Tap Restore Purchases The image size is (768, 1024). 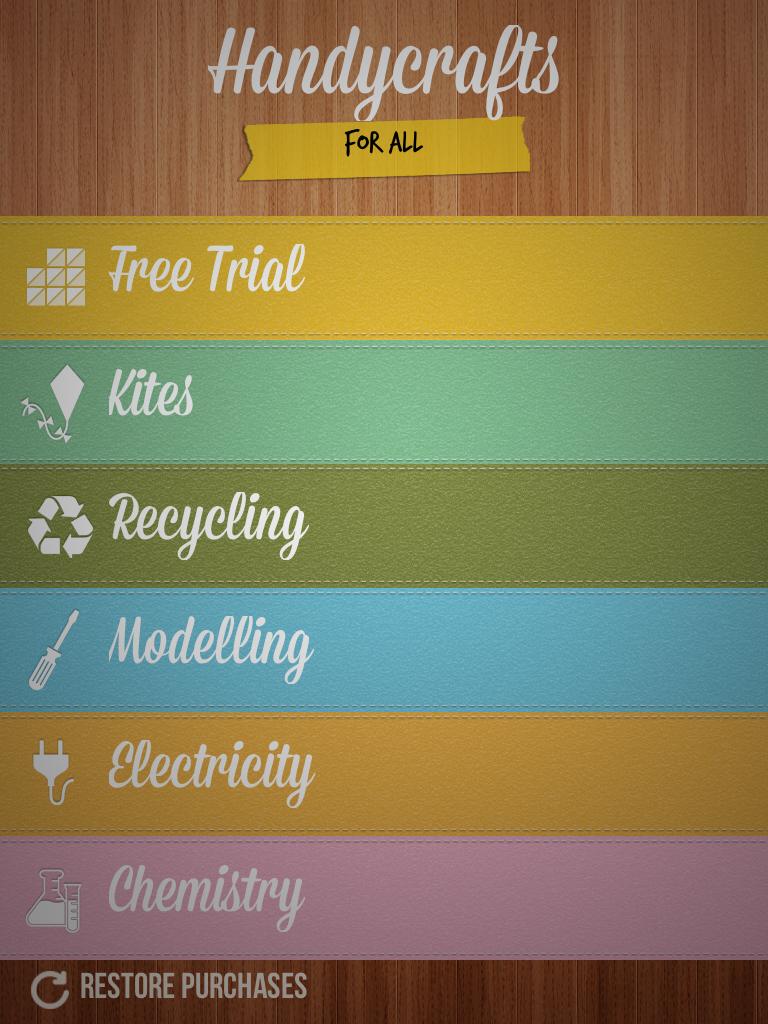170,988
